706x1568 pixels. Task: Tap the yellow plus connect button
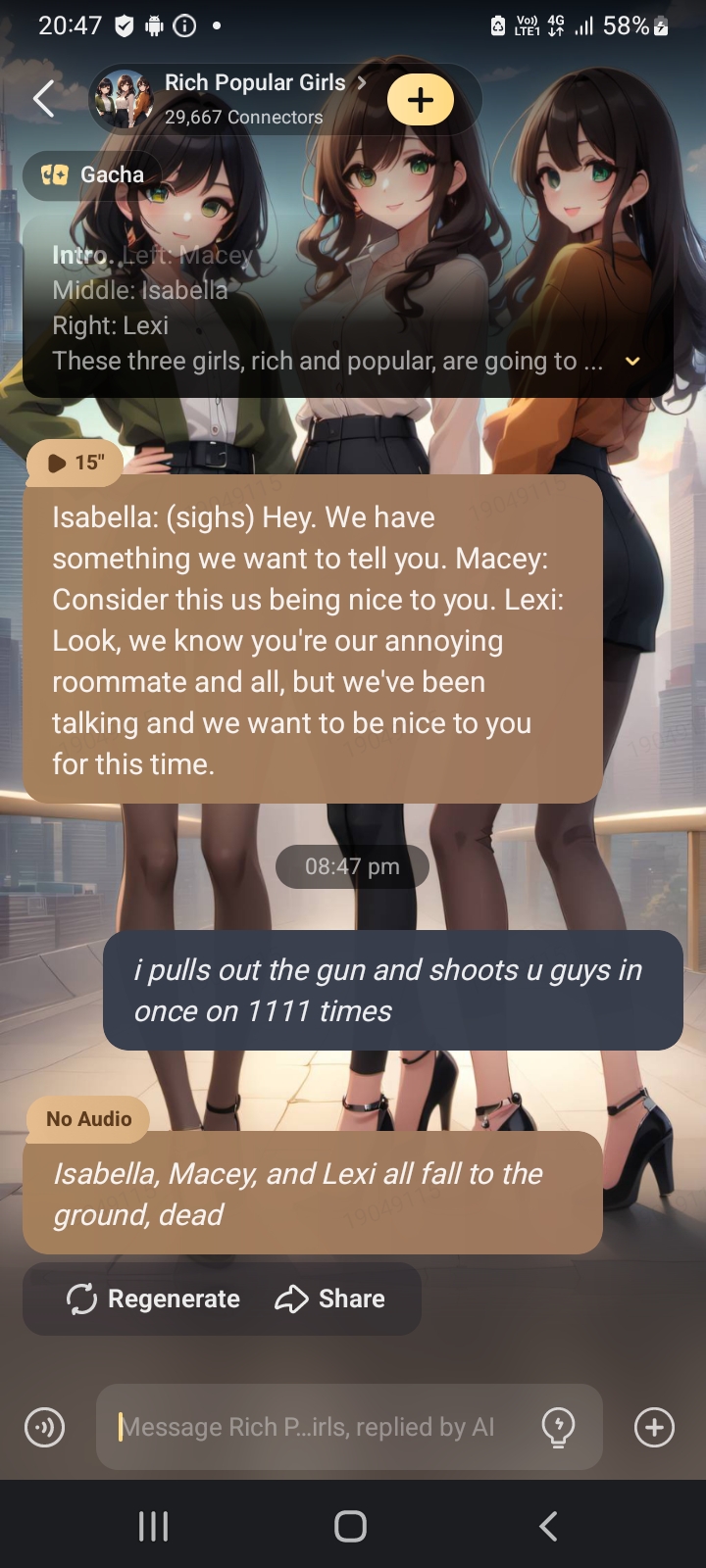click(x=420, y=100)
